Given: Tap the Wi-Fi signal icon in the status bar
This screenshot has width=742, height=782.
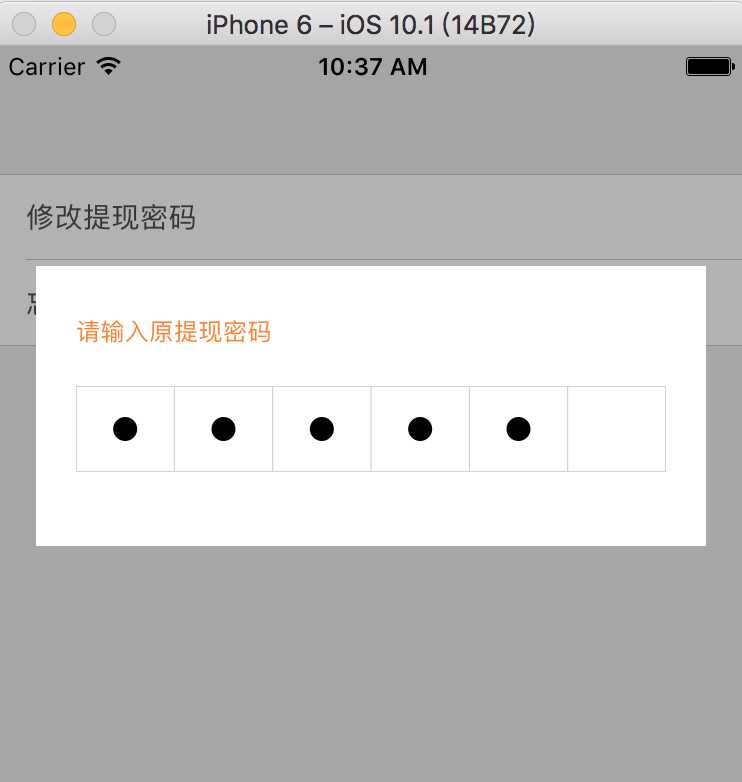Looking at the screenshot, I should 106,66.
